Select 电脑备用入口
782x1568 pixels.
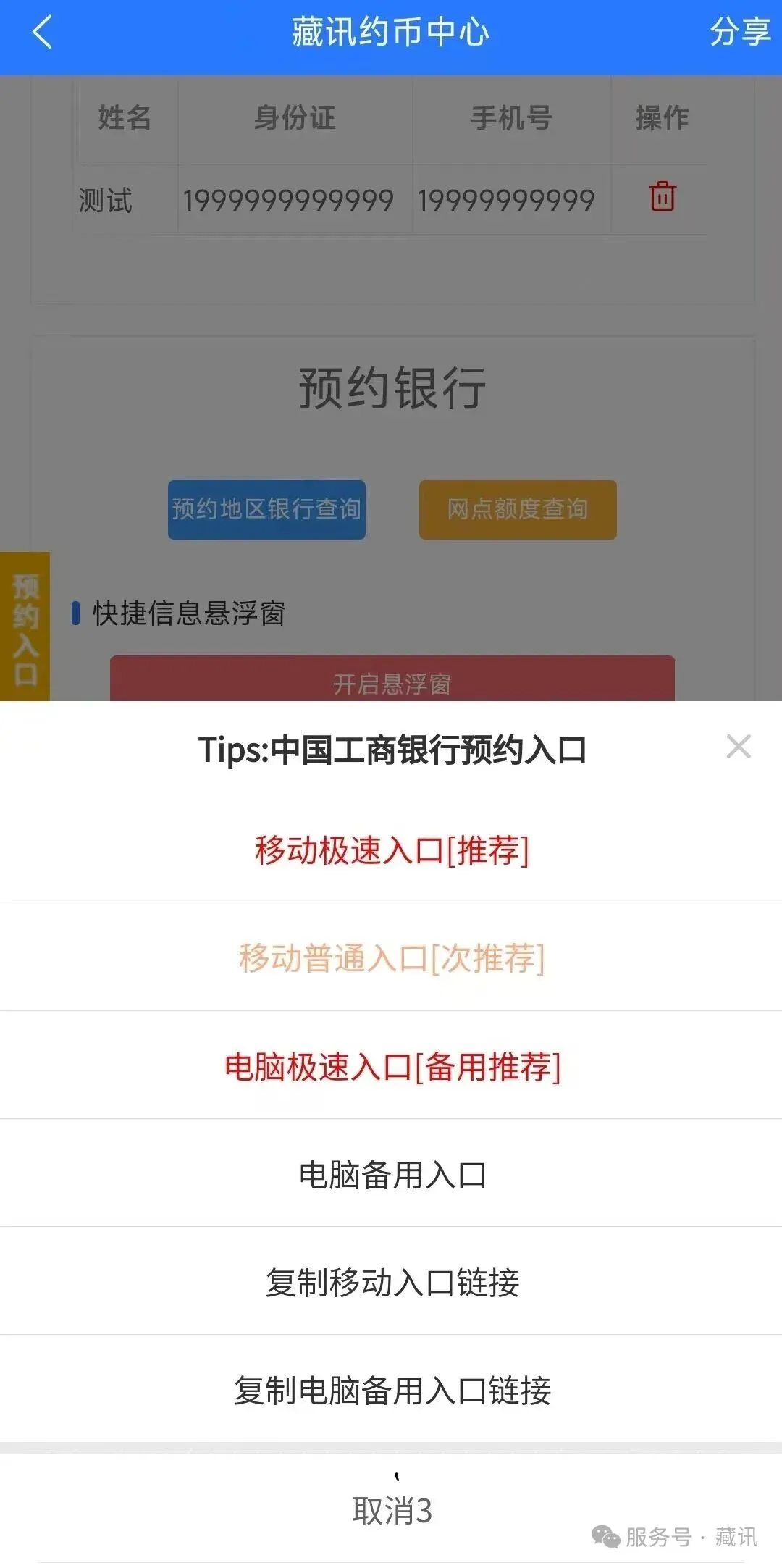pos(391,1174)
